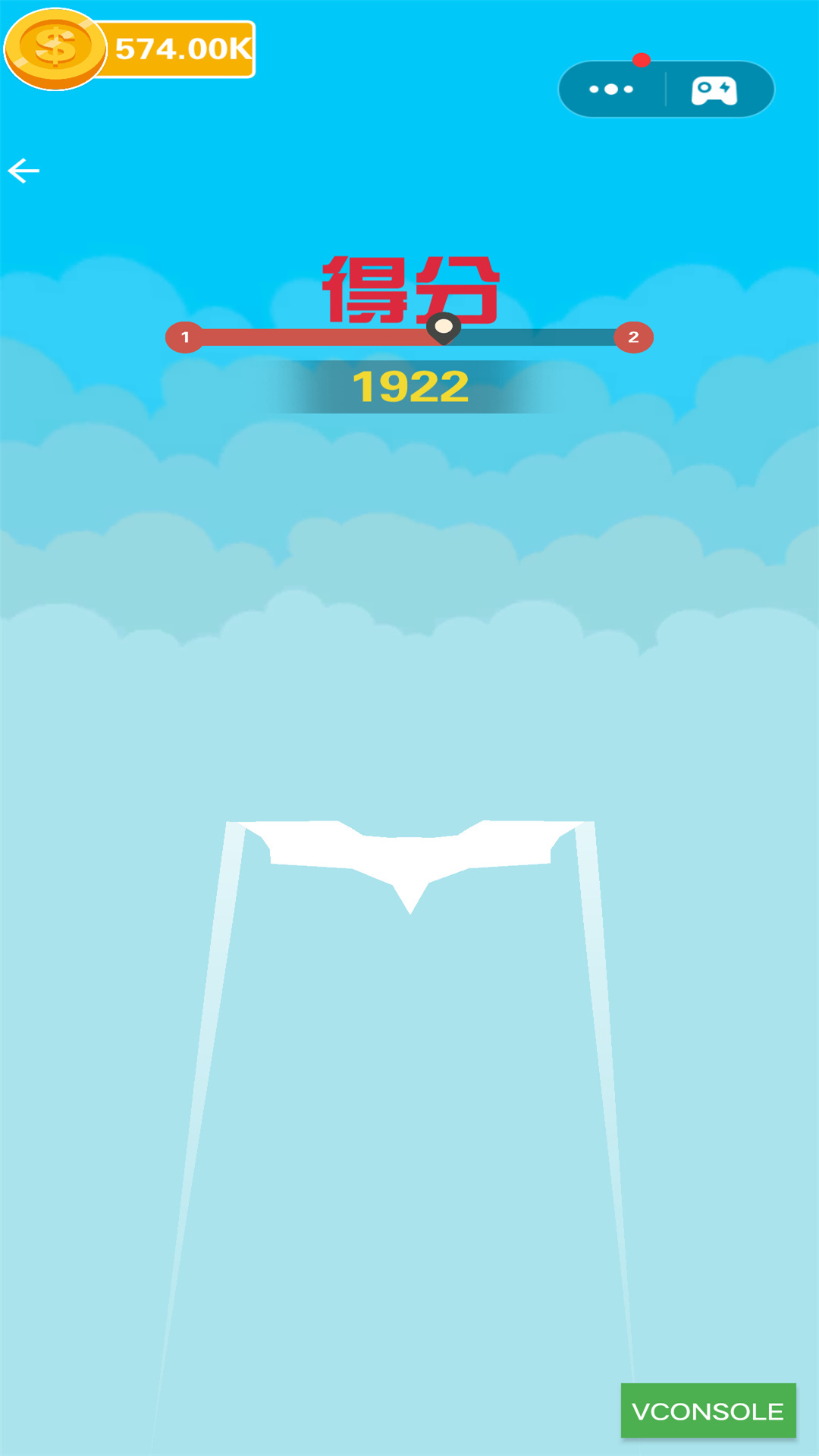The image size is (819, 1456).
Task: Open the three-dot more menu
Action: pos(611,89)
